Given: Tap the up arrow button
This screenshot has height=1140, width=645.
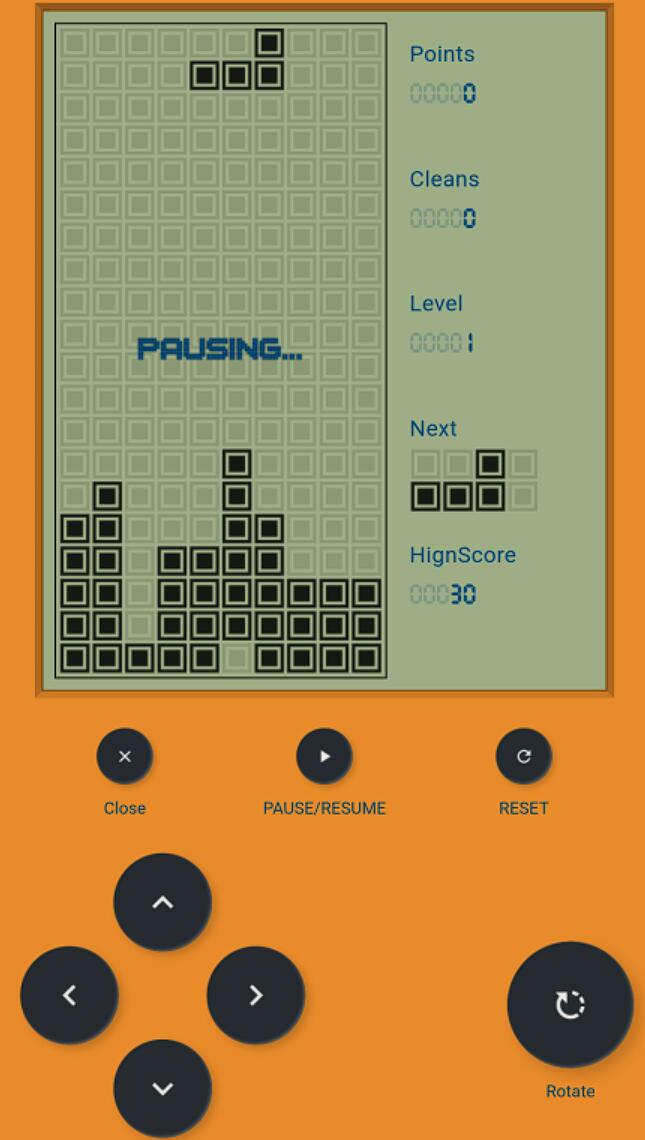Looking at the screenshot, I should coord(162,902).
